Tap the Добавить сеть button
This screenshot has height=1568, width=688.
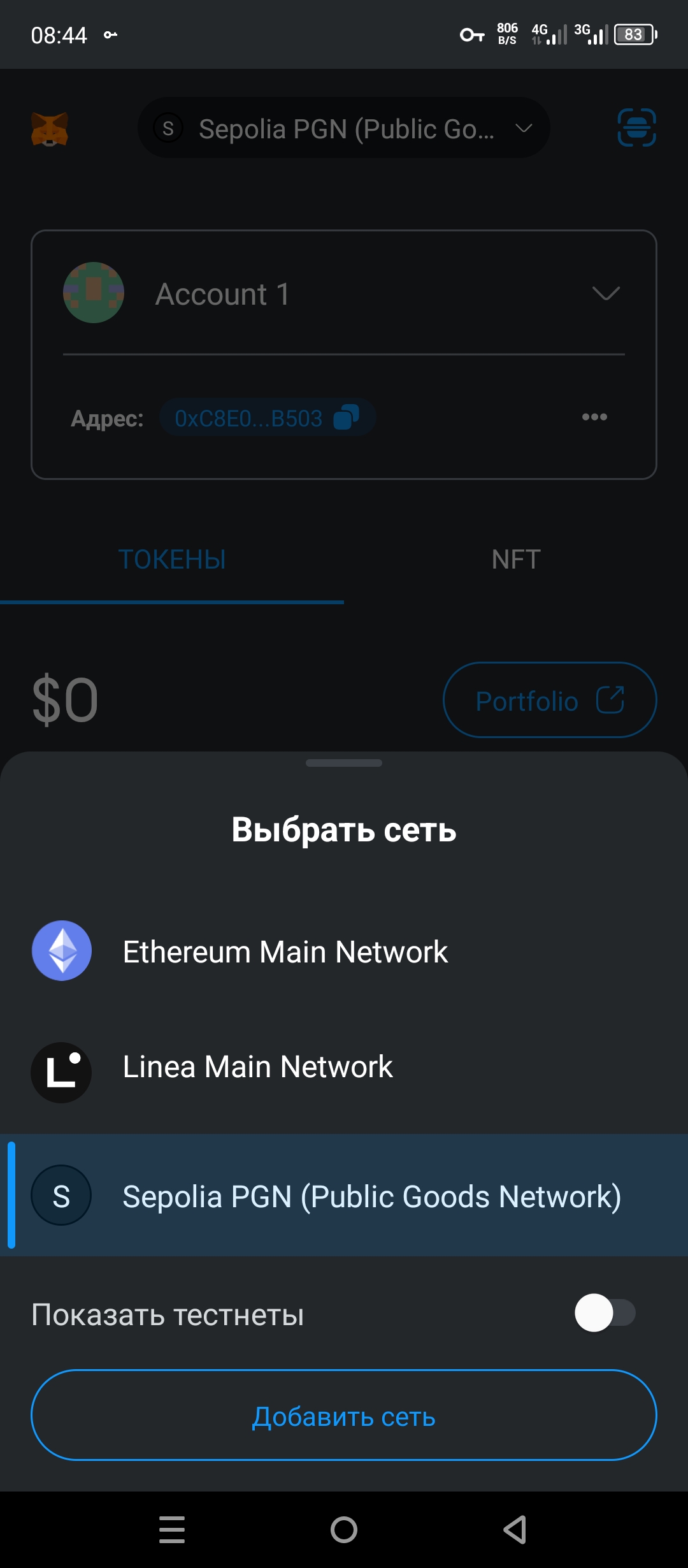[x=344, y=1416]
